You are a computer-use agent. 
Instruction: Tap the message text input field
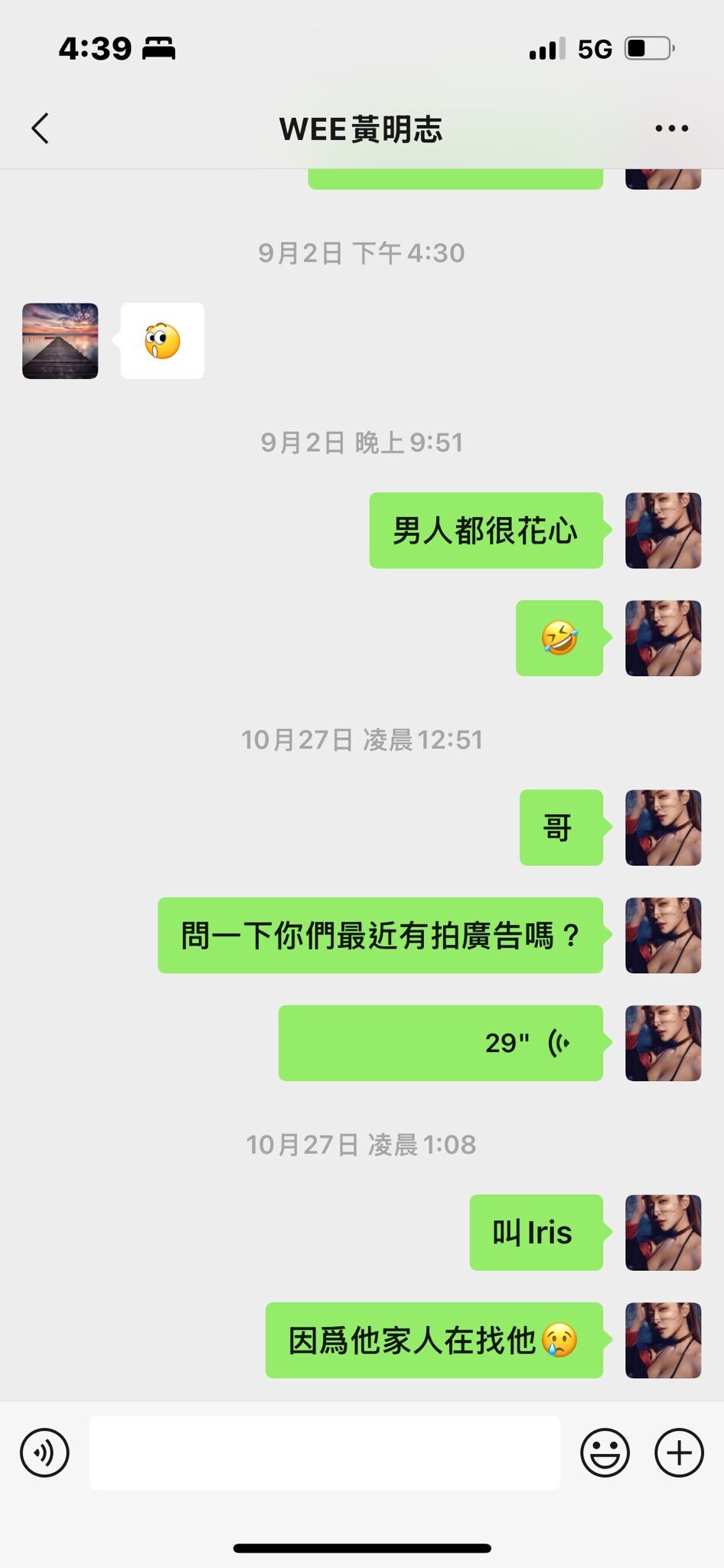324,1452
